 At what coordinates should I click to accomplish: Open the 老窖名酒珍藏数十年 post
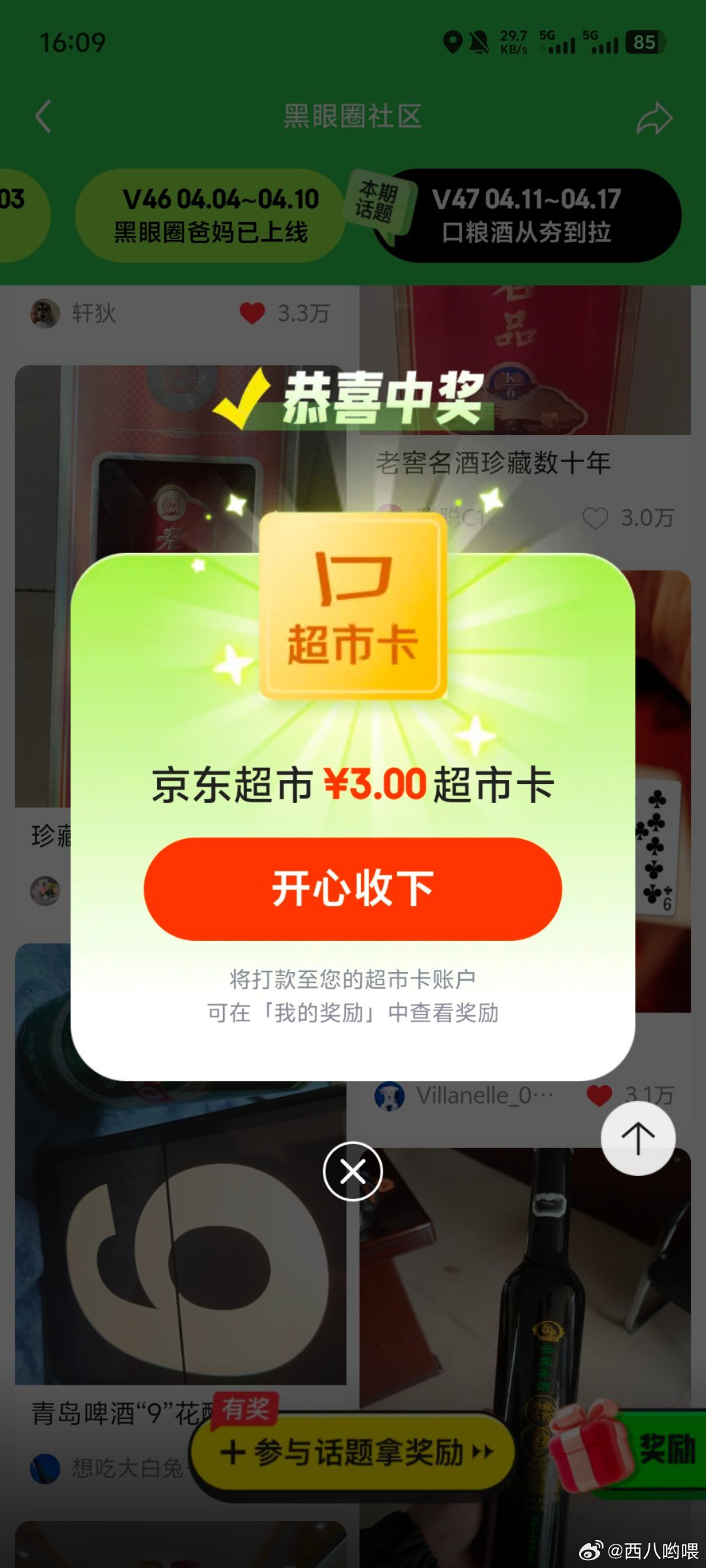pos(493,463)
